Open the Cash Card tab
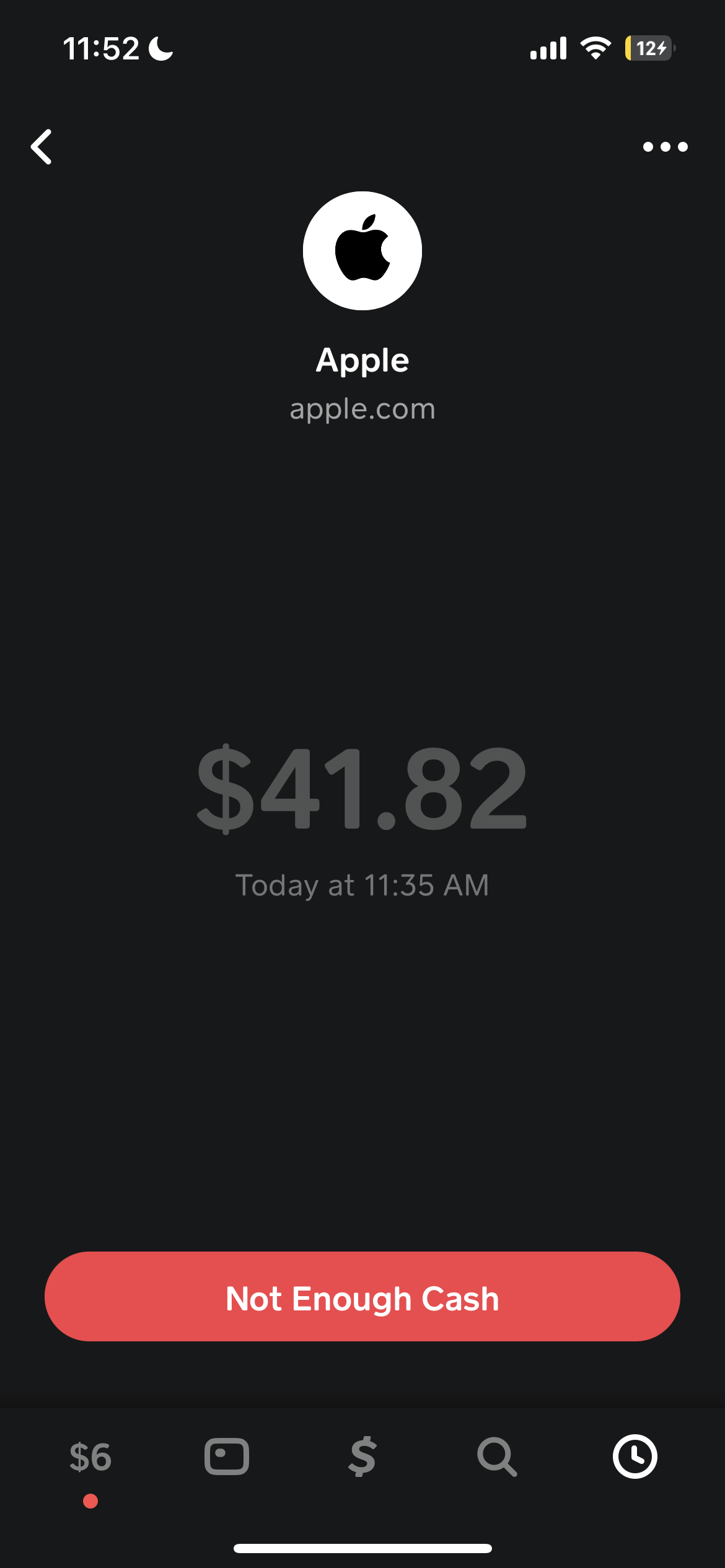 227,1456
